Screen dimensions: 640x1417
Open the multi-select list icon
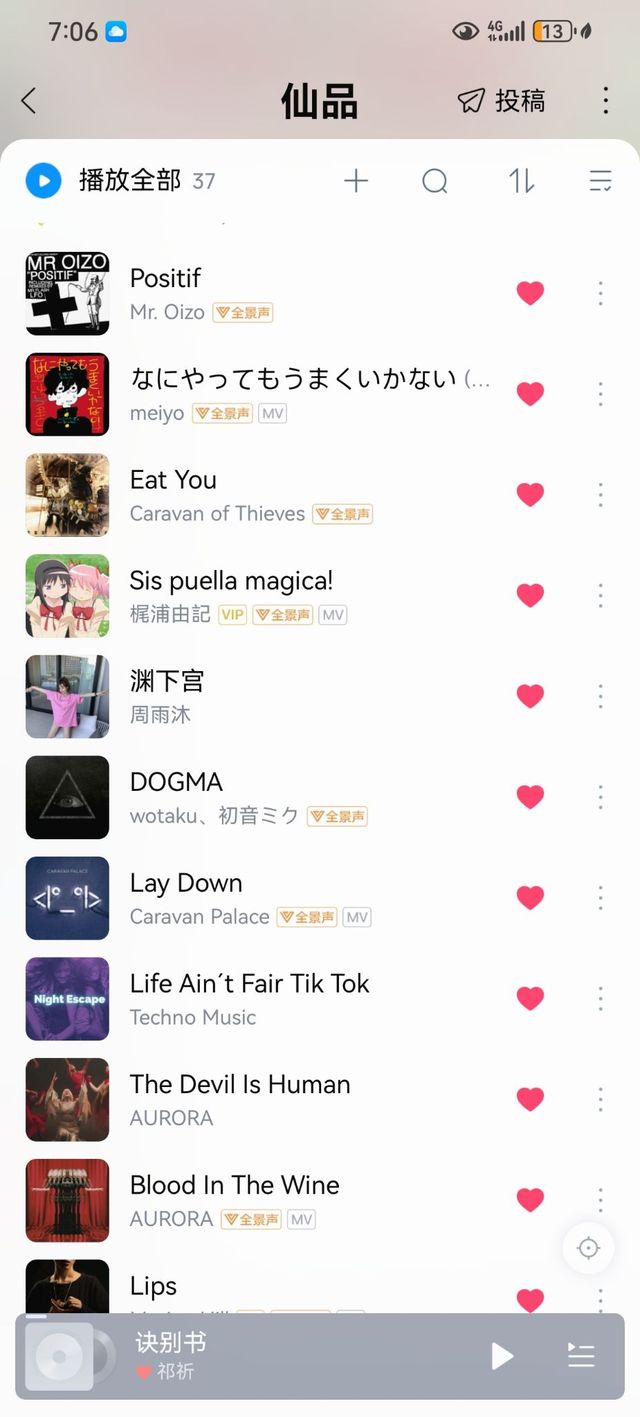[x=600, y=181]
